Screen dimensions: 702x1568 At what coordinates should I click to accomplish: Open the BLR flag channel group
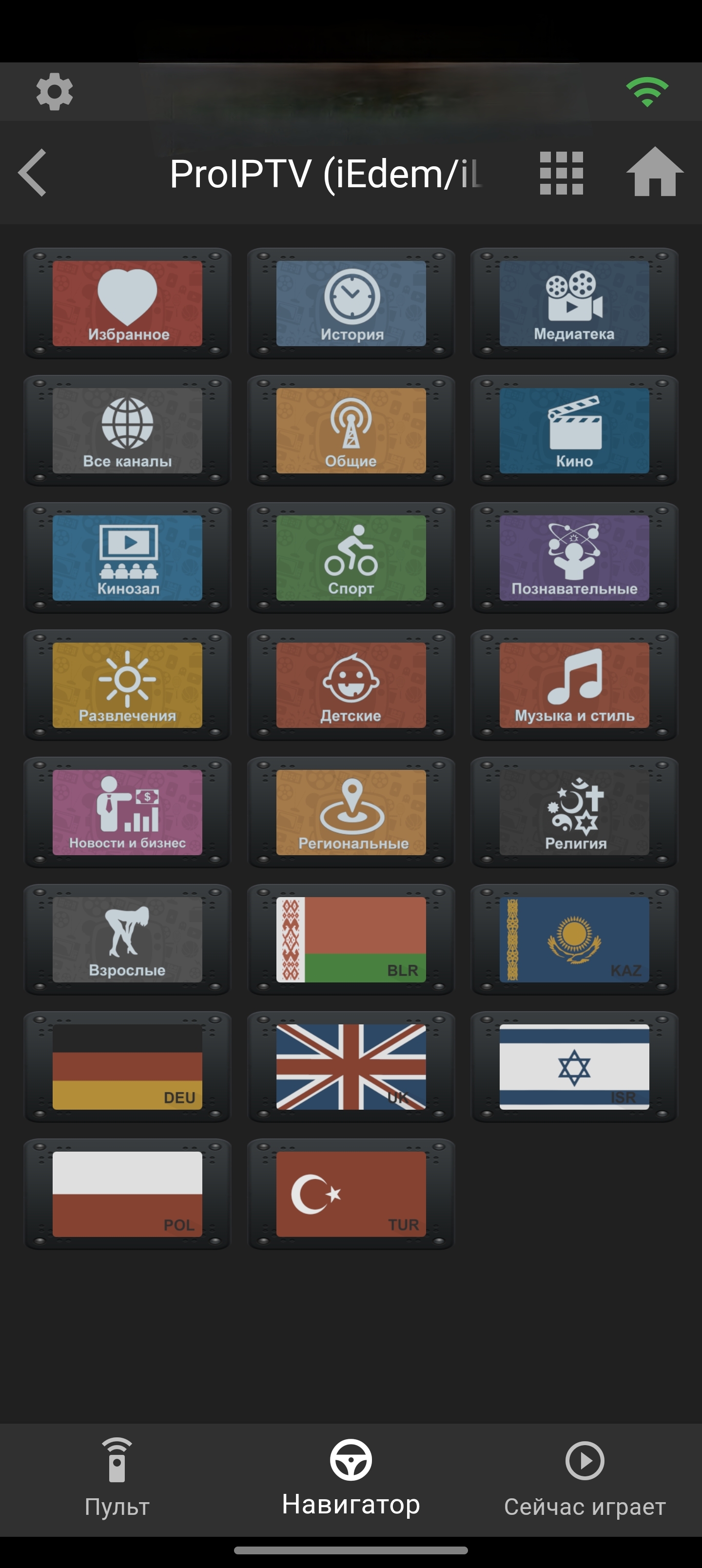coord(351,939)
